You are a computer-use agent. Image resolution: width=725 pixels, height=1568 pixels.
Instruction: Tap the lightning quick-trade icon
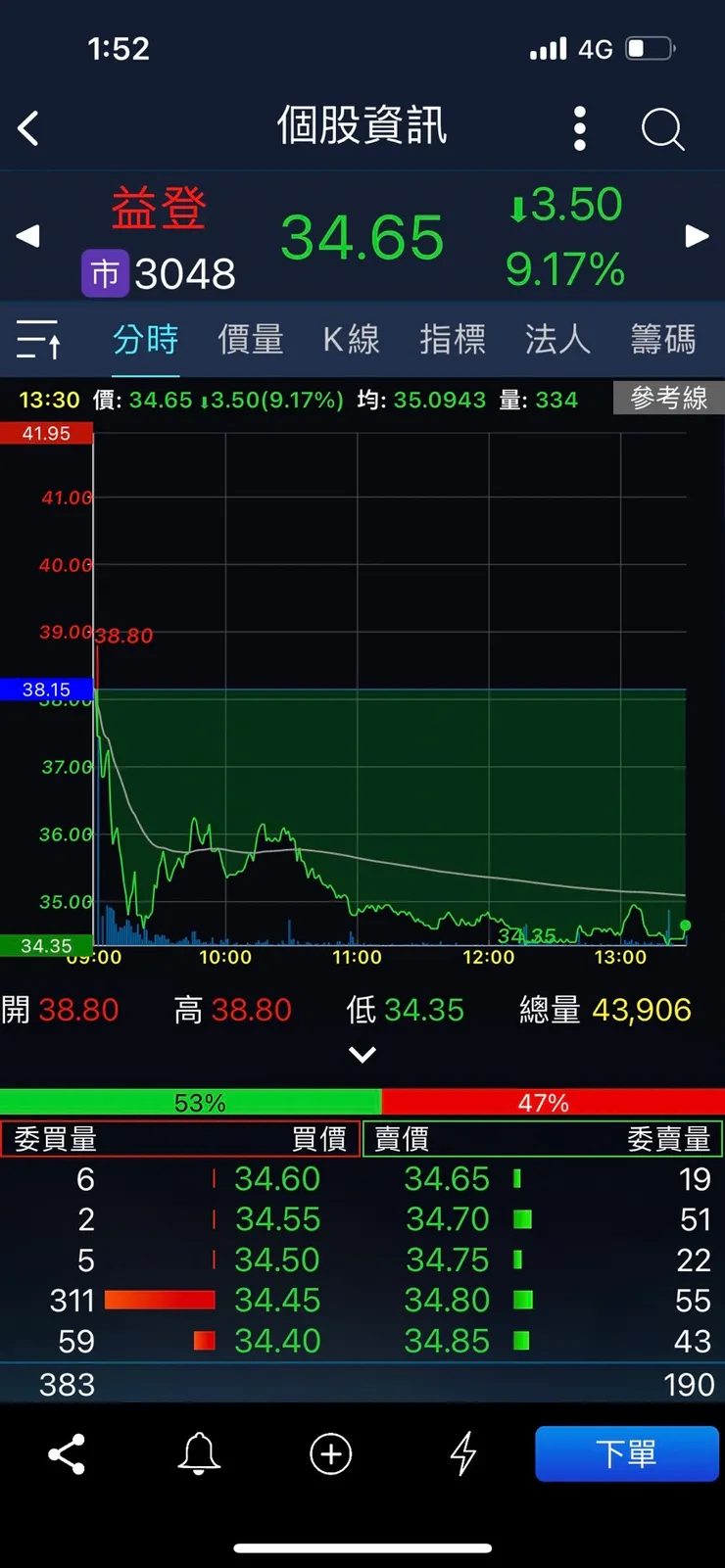pos(461,1454)
